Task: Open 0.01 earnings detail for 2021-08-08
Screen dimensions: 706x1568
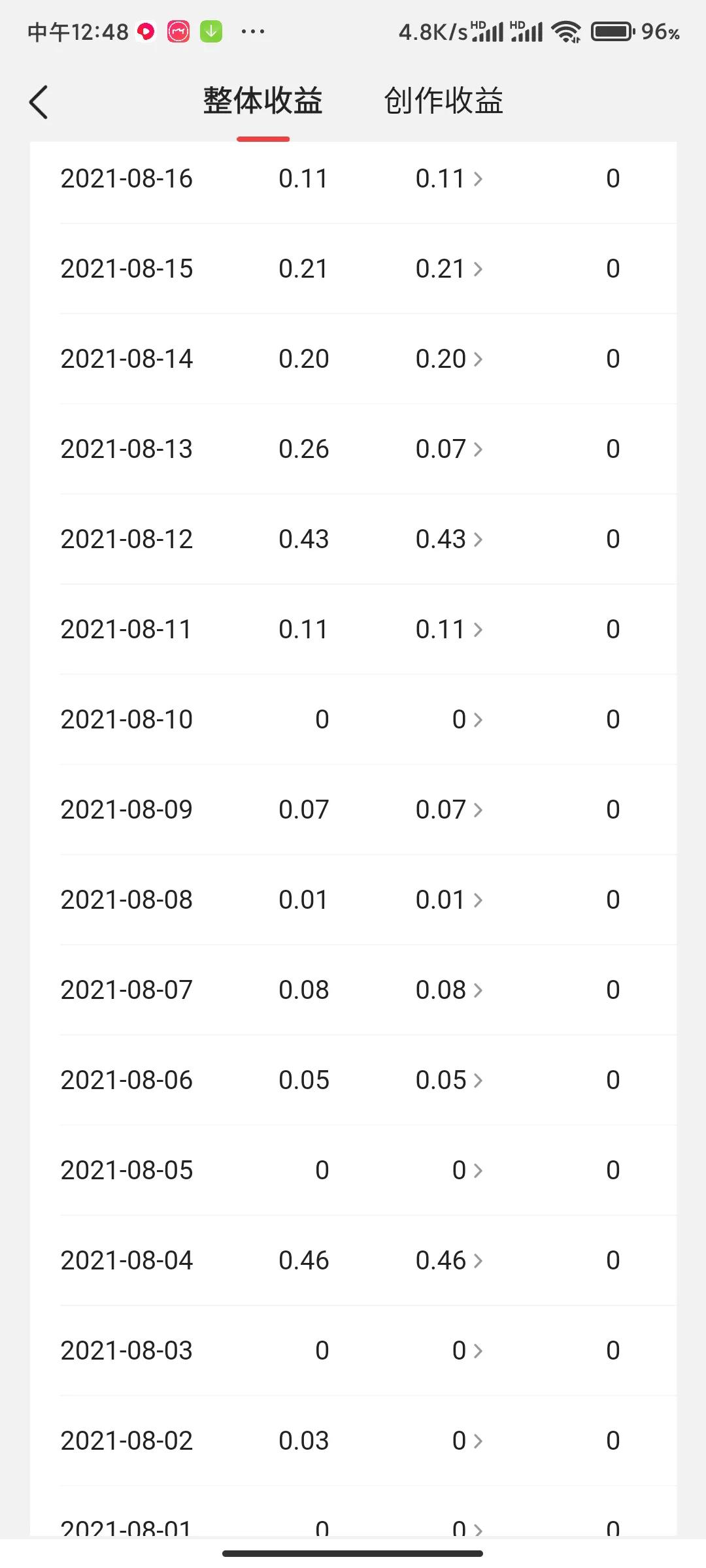Action: coord(449,900)
